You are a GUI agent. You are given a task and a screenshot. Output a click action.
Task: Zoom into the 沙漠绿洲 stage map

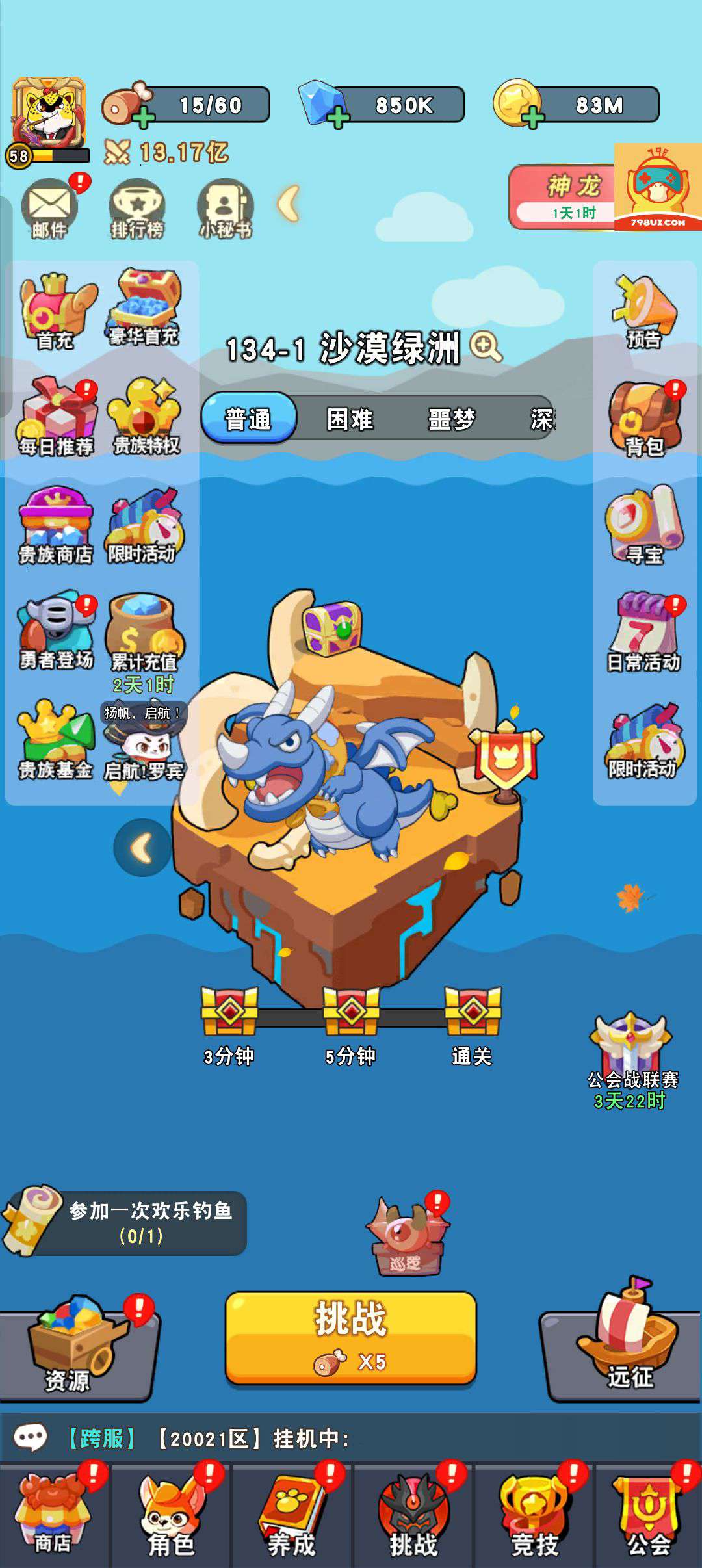[x=486, y=347]
